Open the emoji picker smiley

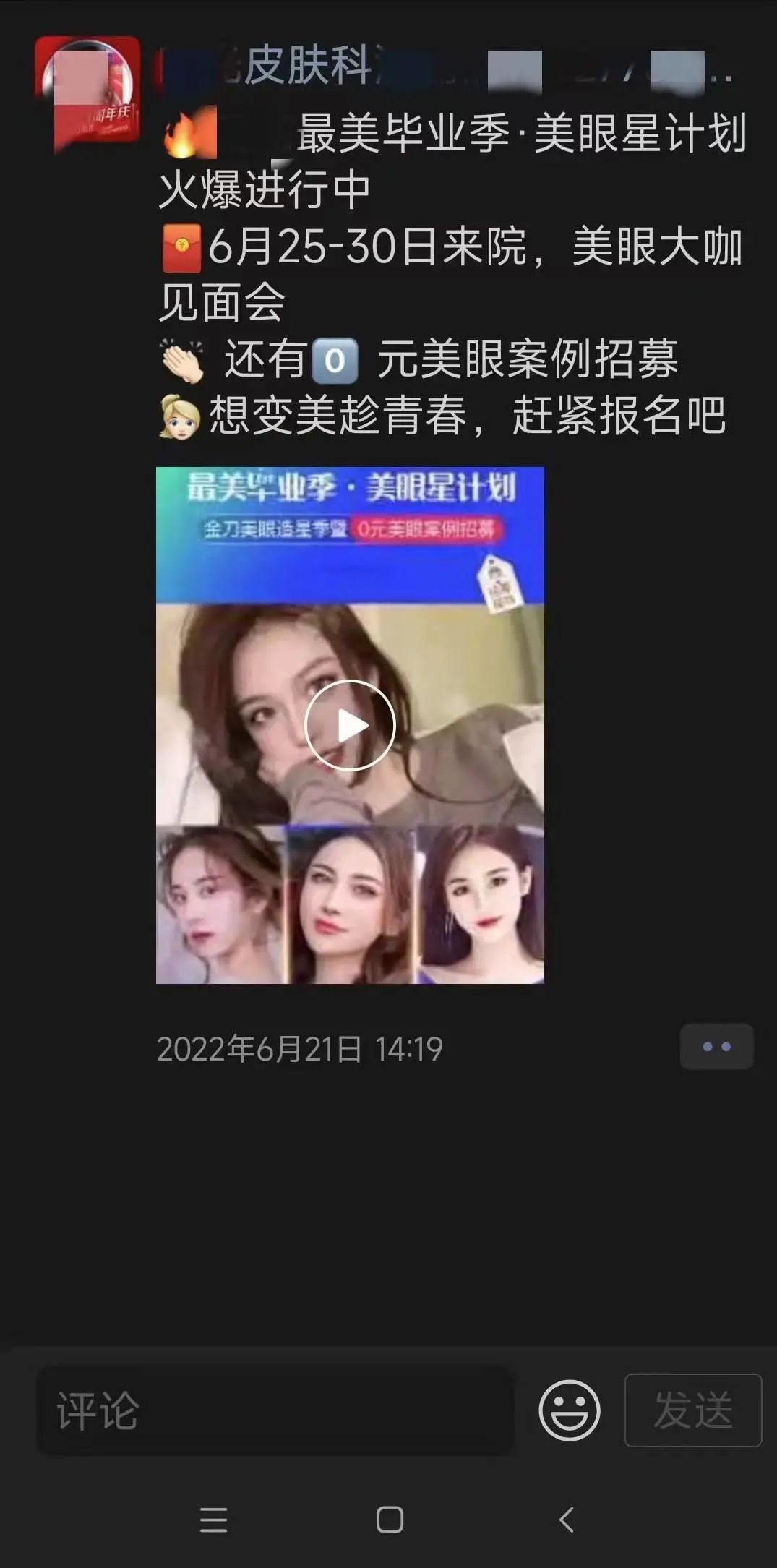point(569,1410)
